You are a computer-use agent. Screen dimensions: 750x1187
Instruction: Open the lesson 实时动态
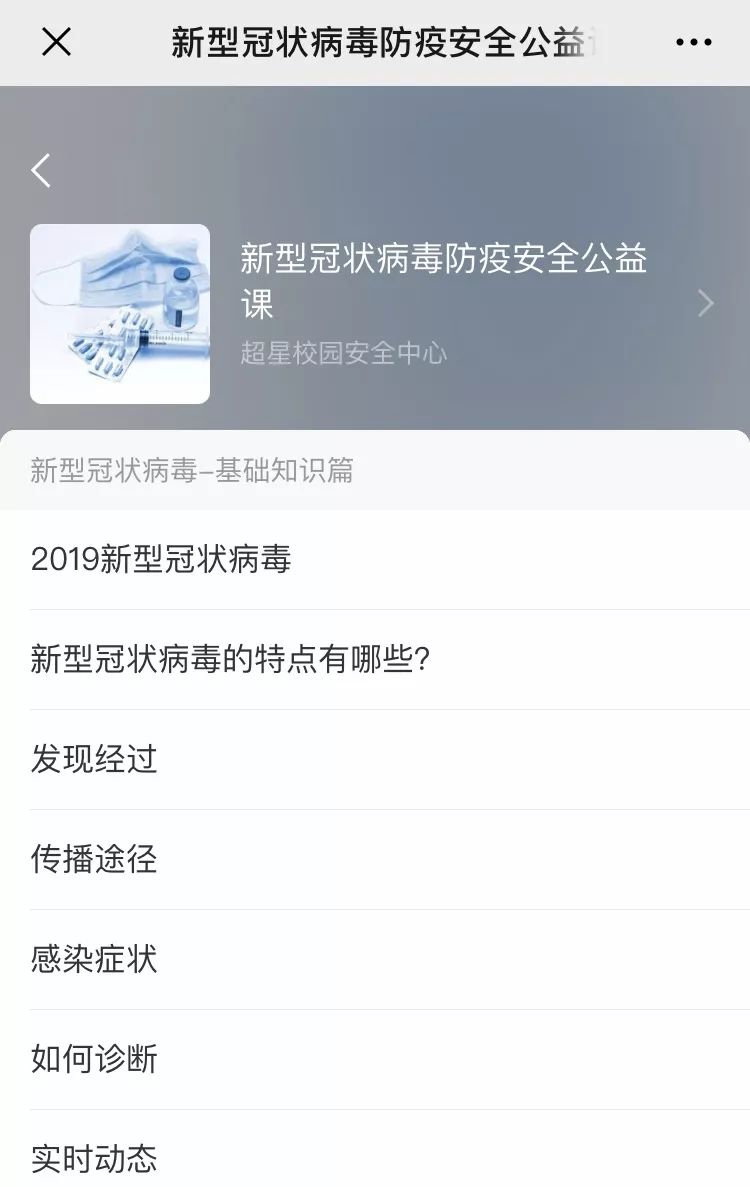click(95, 1159)
